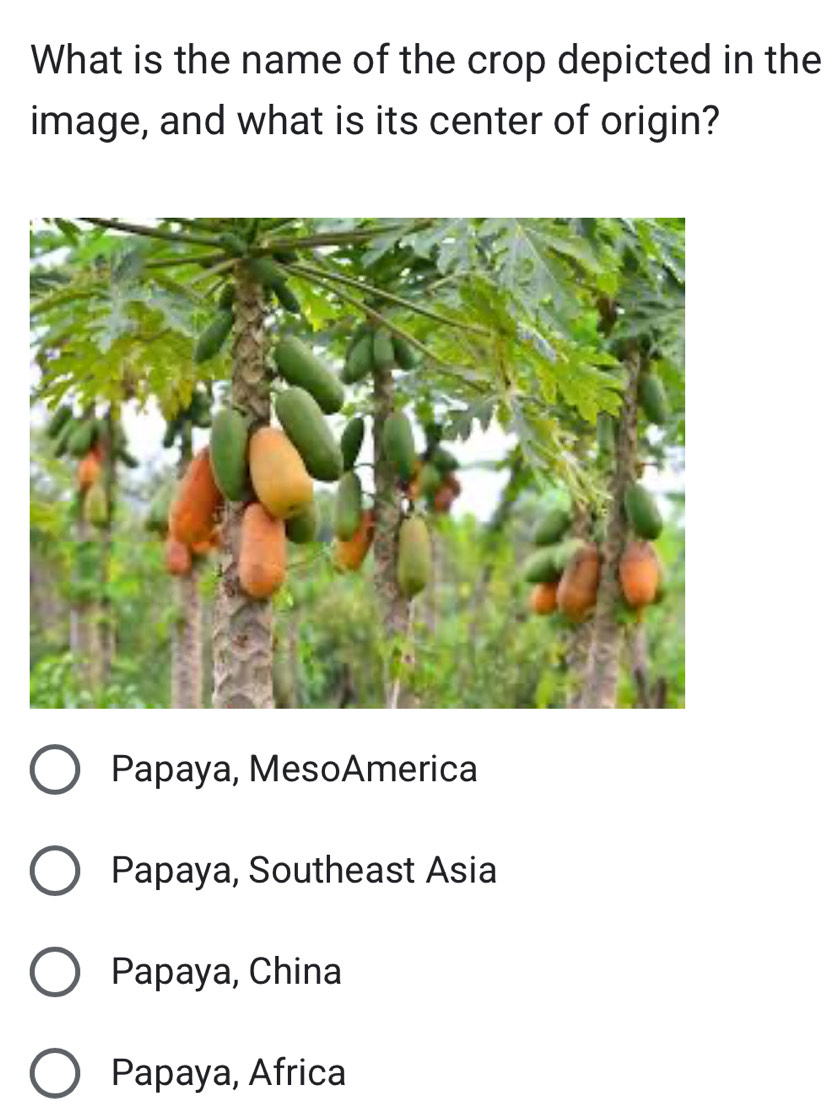831x1120 pixels.
Task: Mark Papaya, China as the answer
Action: [55, 972]
